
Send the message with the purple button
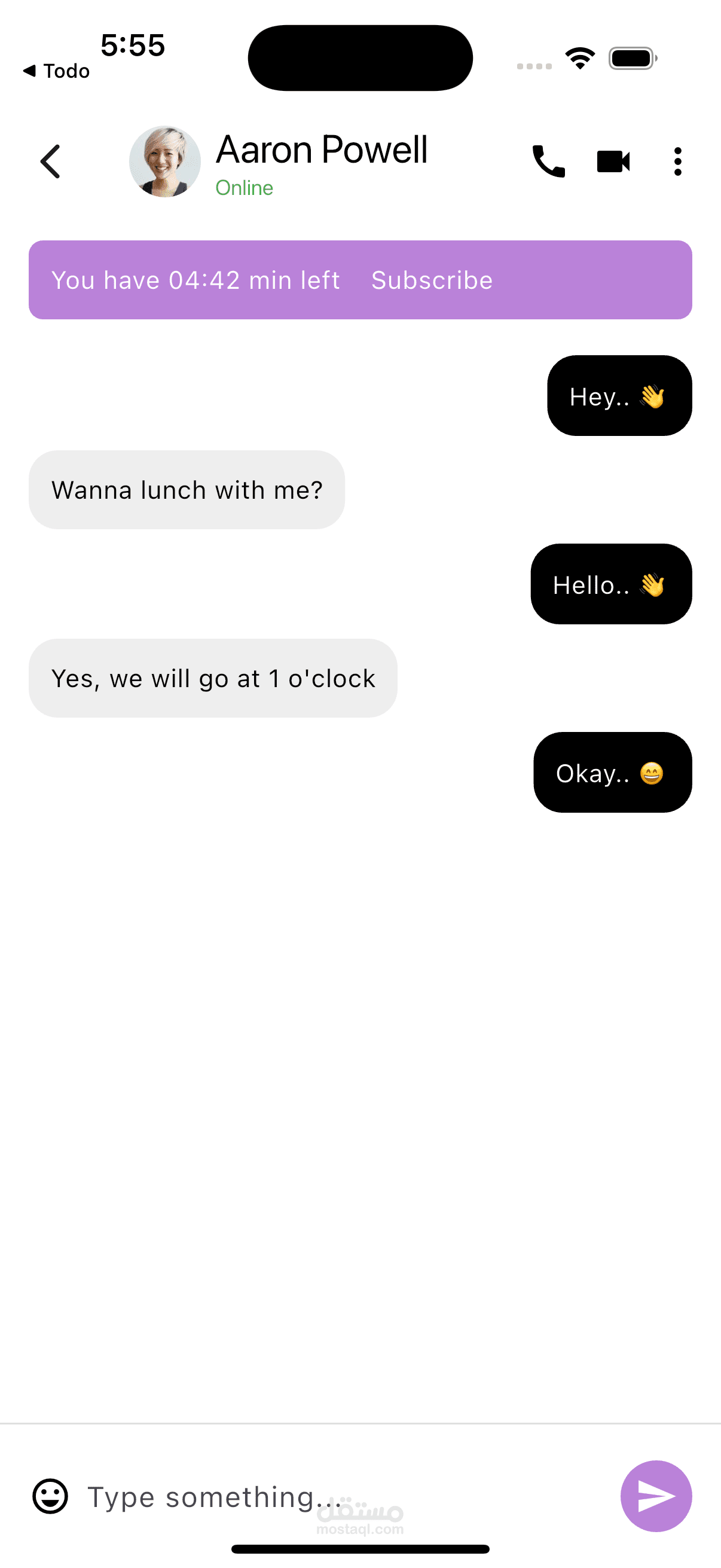[656, 1496]
